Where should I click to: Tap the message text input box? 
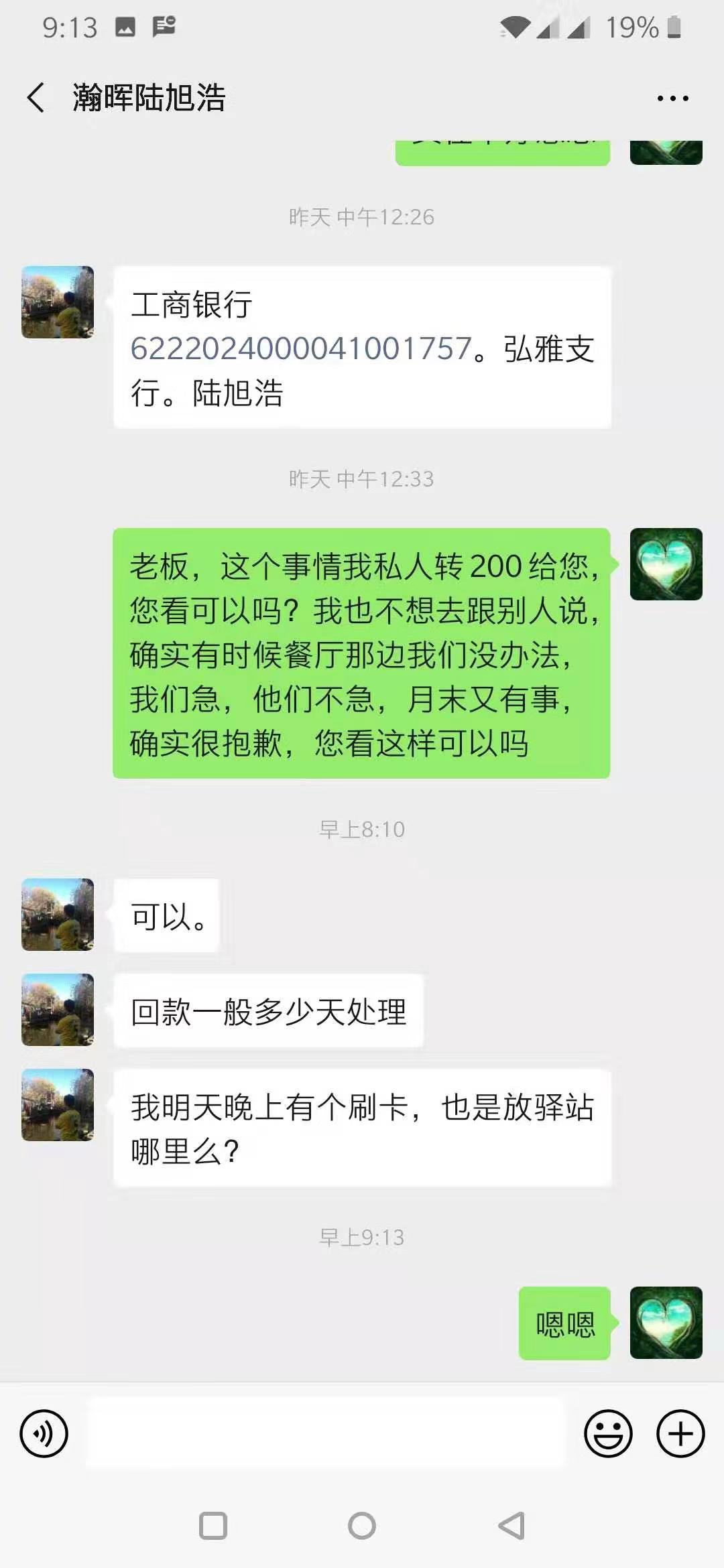click(326, 1434)
